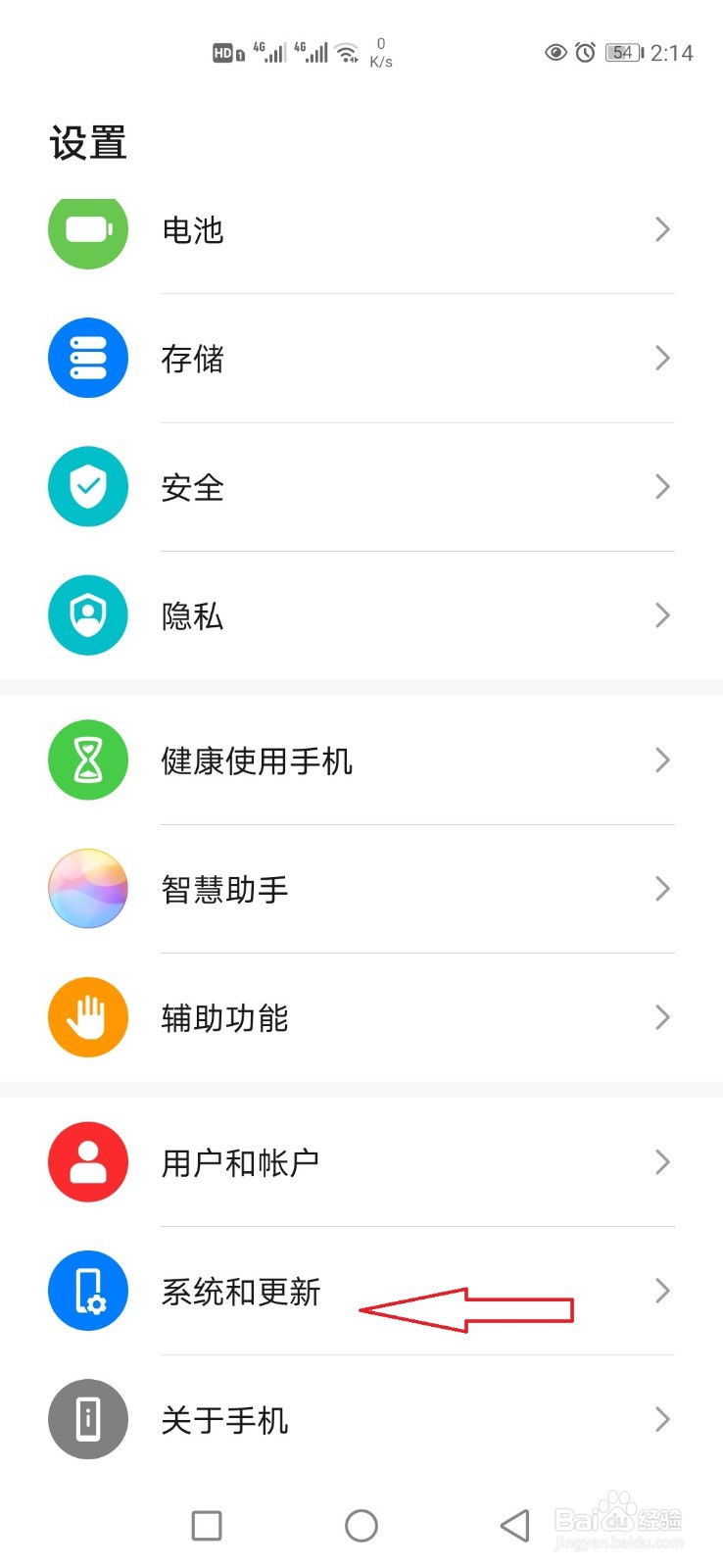View 关于手机 about phone

[361, 1419]
